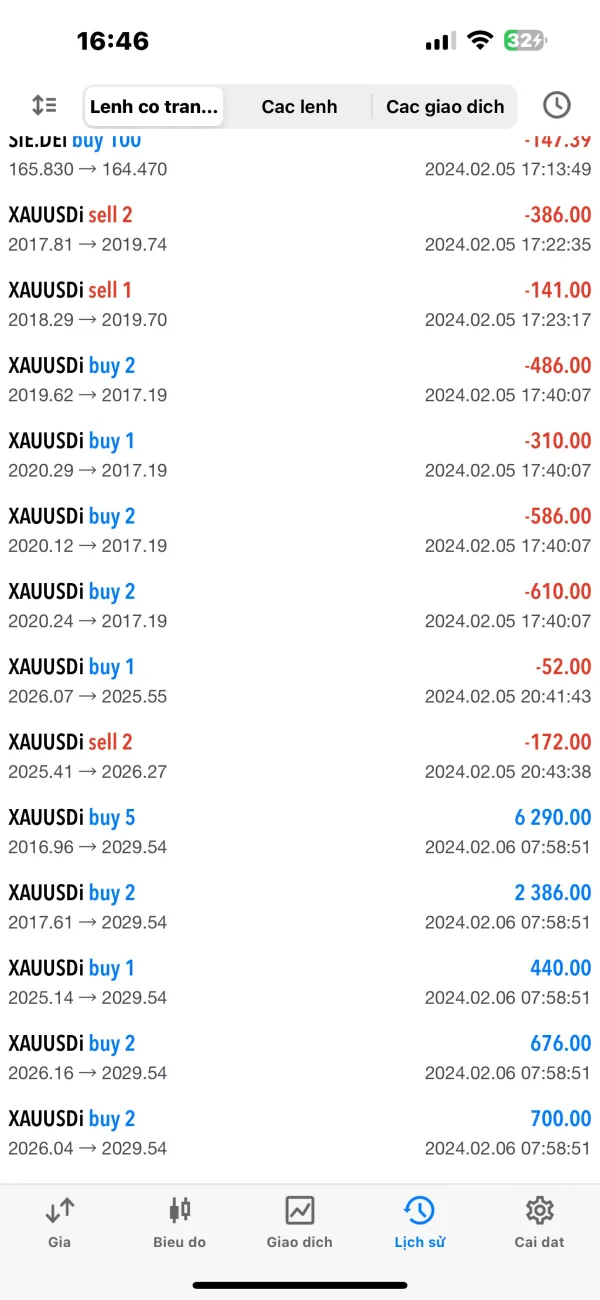The image size is (600, 1300).
Task: View XAUUSDi buy 2 trade with -486.00
Action: pyautogui.click(x=299, y=379)
